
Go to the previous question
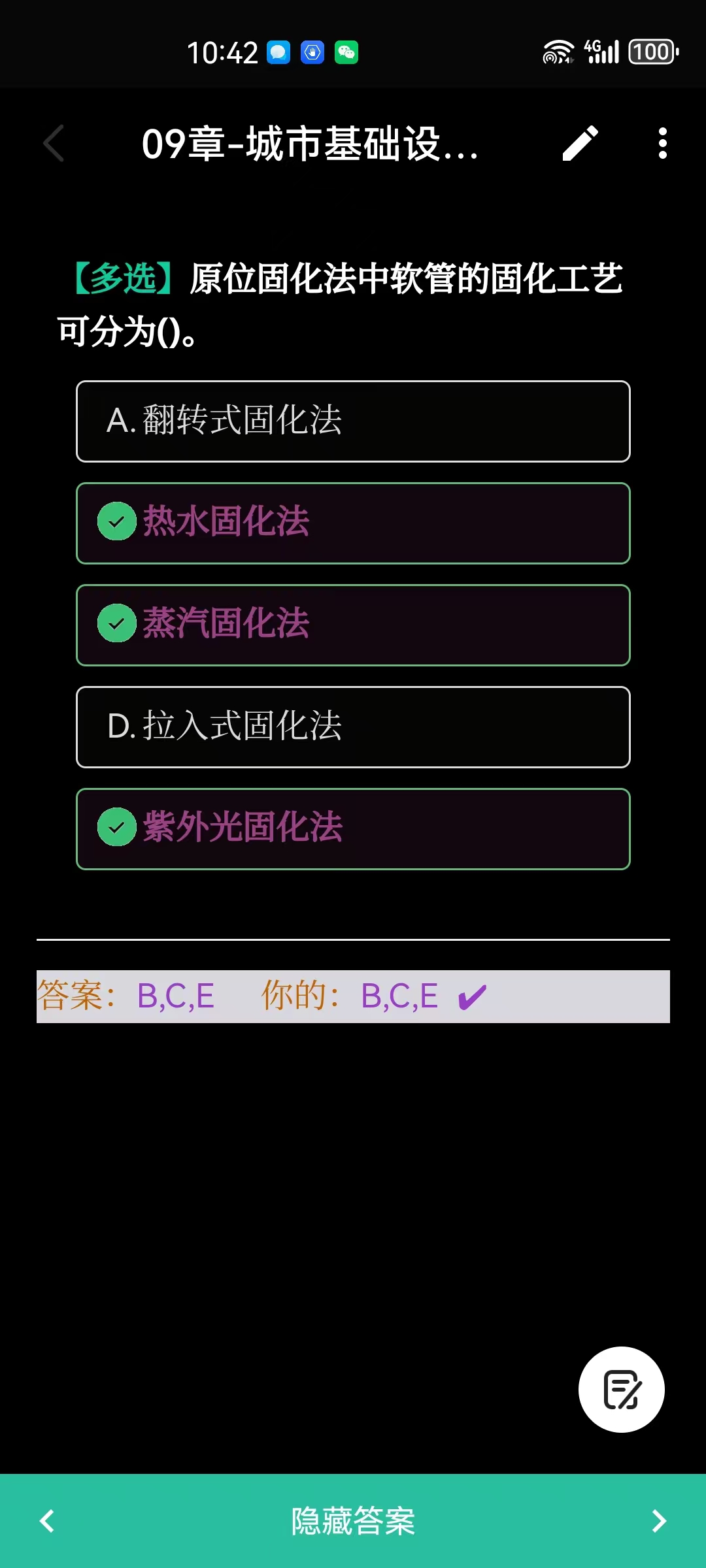pyautogui.click(x=47, y=1521)
